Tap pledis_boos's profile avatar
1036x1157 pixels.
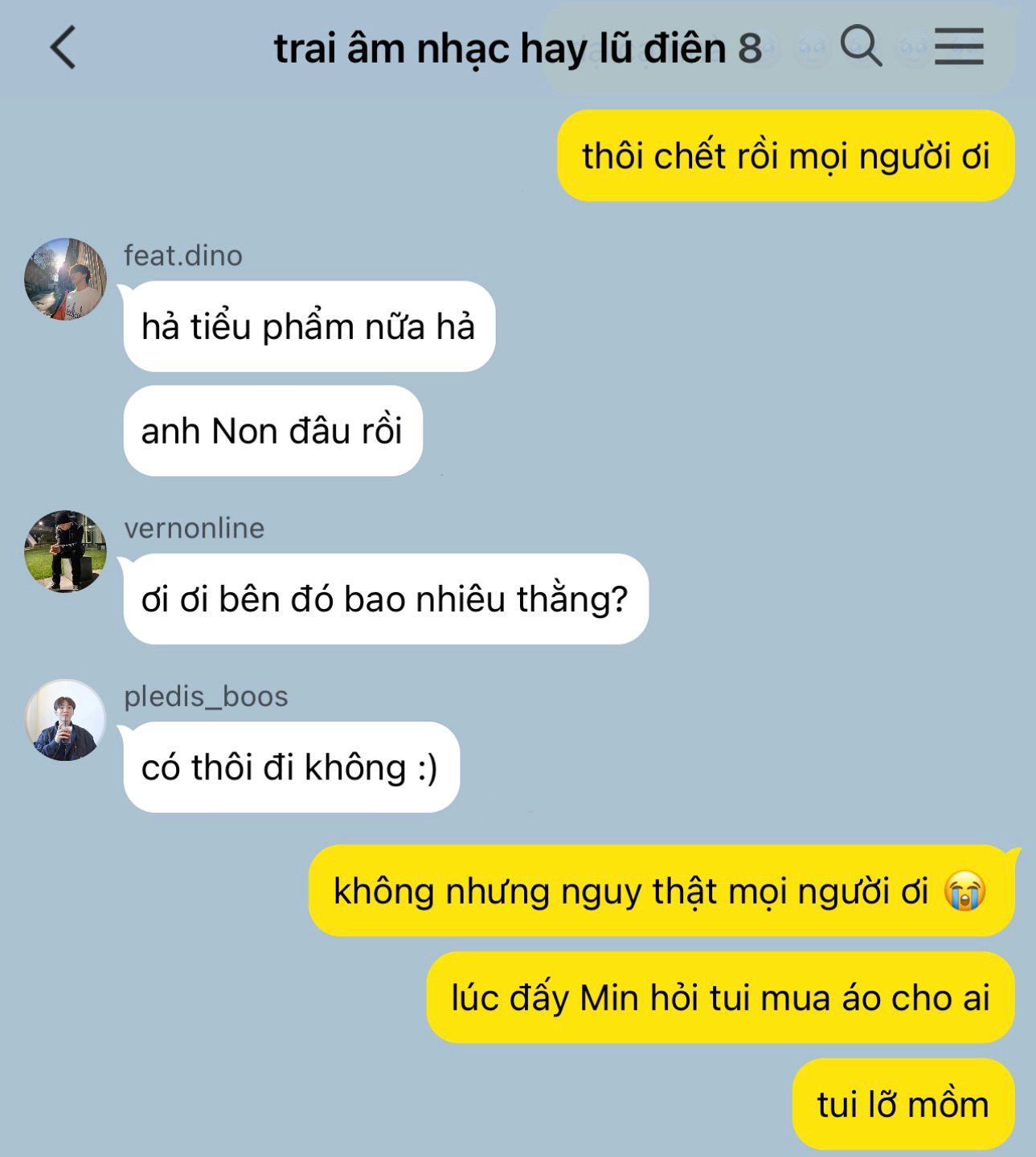(65, 720)
